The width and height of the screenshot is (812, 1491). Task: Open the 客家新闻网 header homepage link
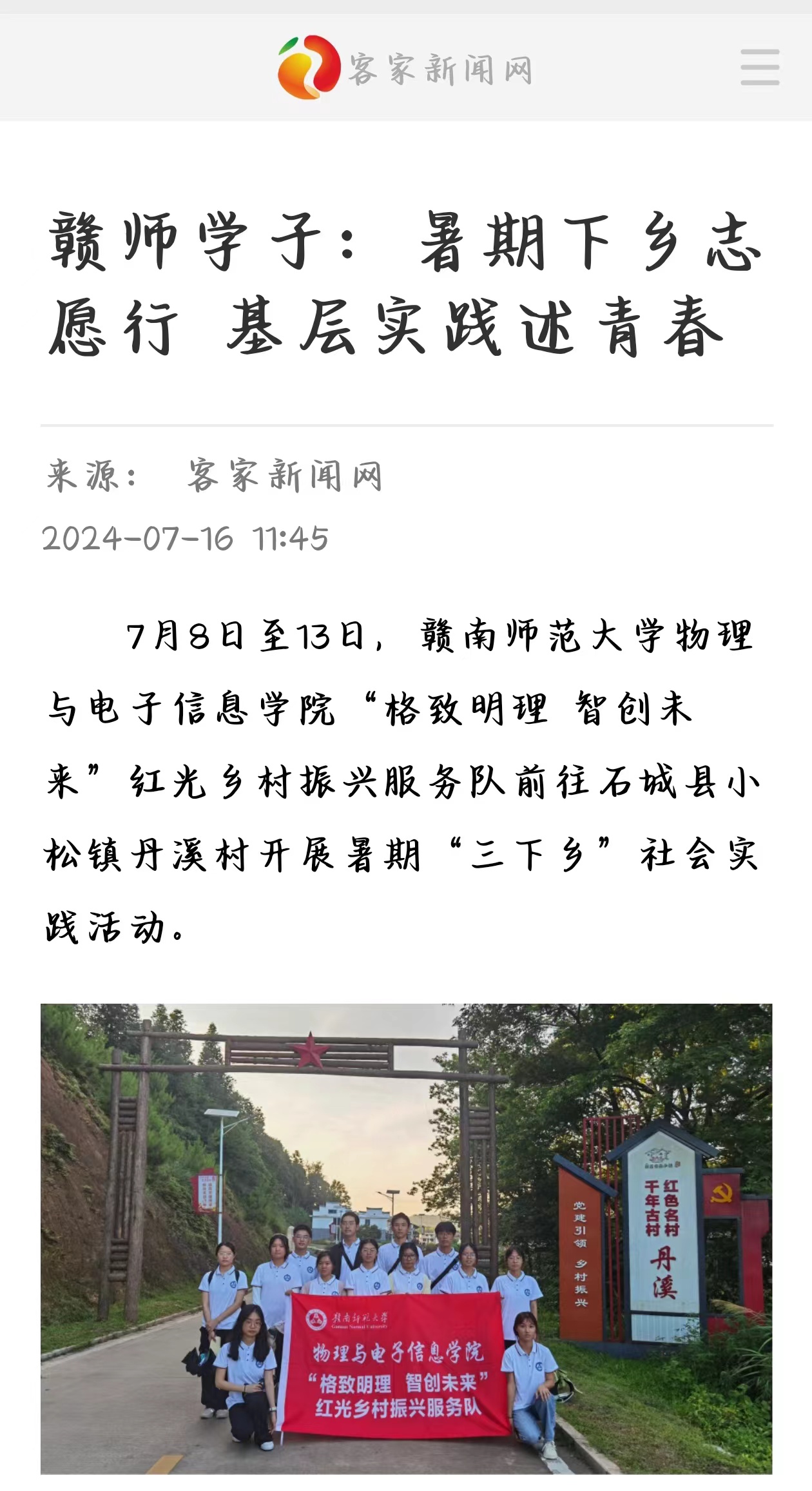click(x=405, y=67)
